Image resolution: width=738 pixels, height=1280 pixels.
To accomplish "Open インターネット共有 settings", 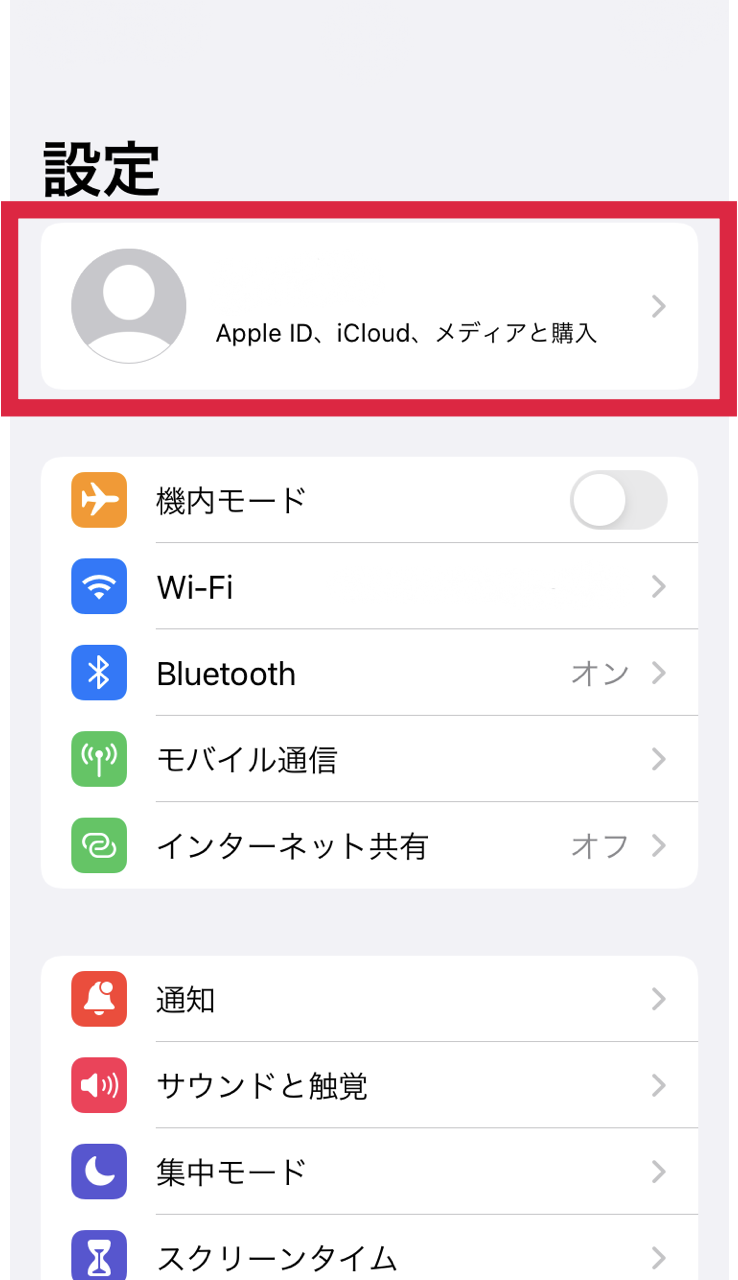I will tap(369, 846).
